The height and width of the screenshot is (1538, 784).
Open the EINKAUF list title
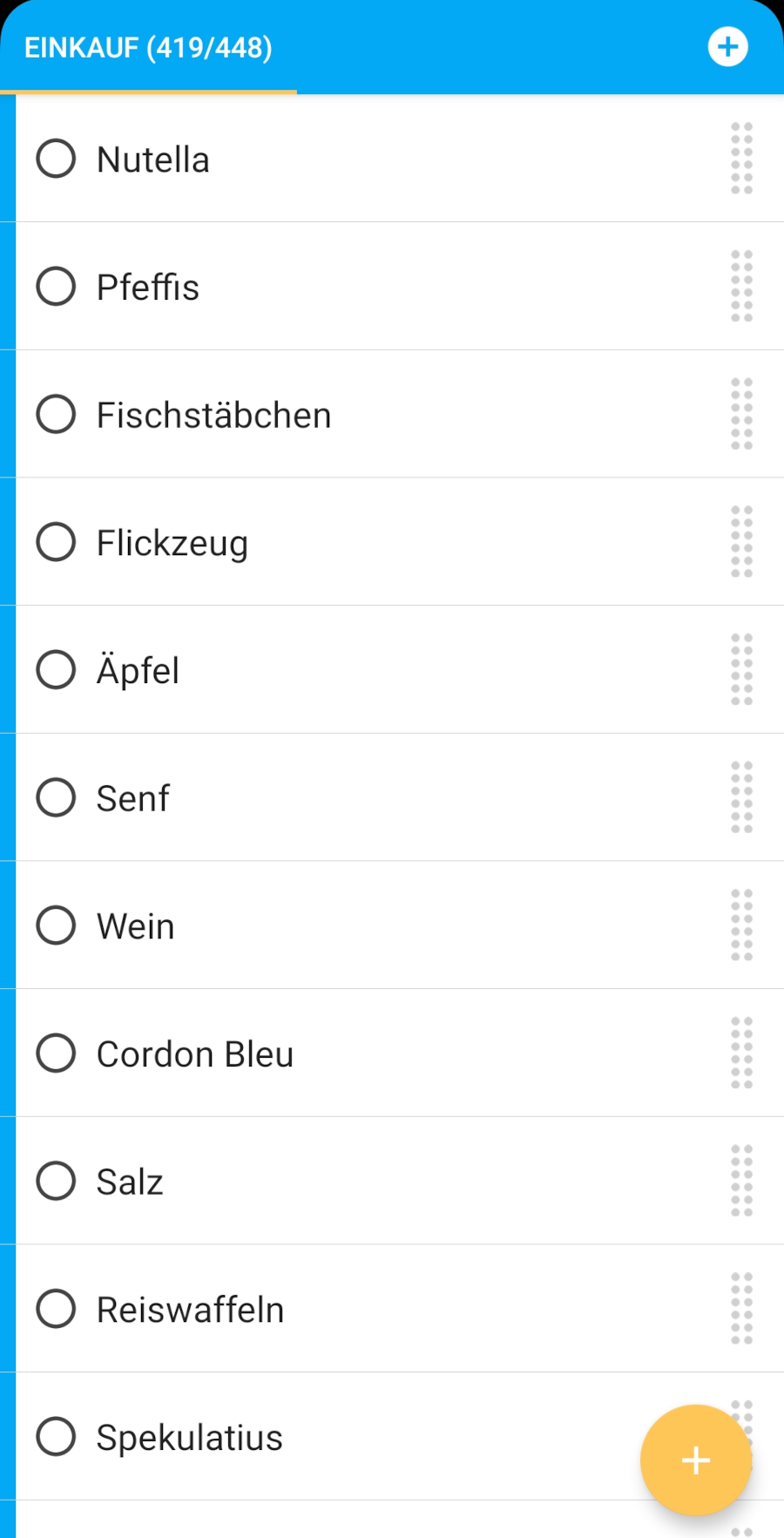148,47
